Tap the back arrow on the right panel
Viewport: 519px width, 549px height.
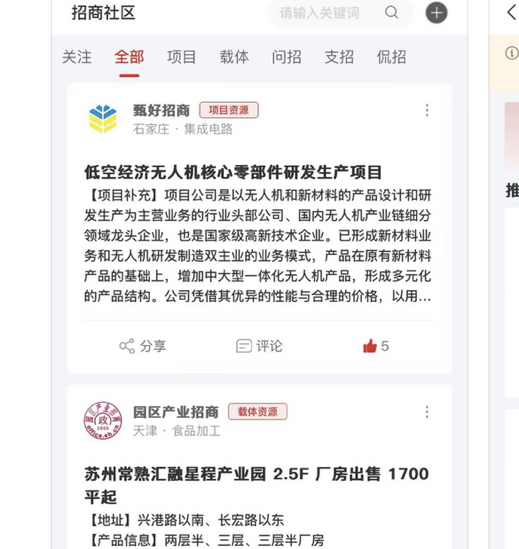click(x=512, y=13)
